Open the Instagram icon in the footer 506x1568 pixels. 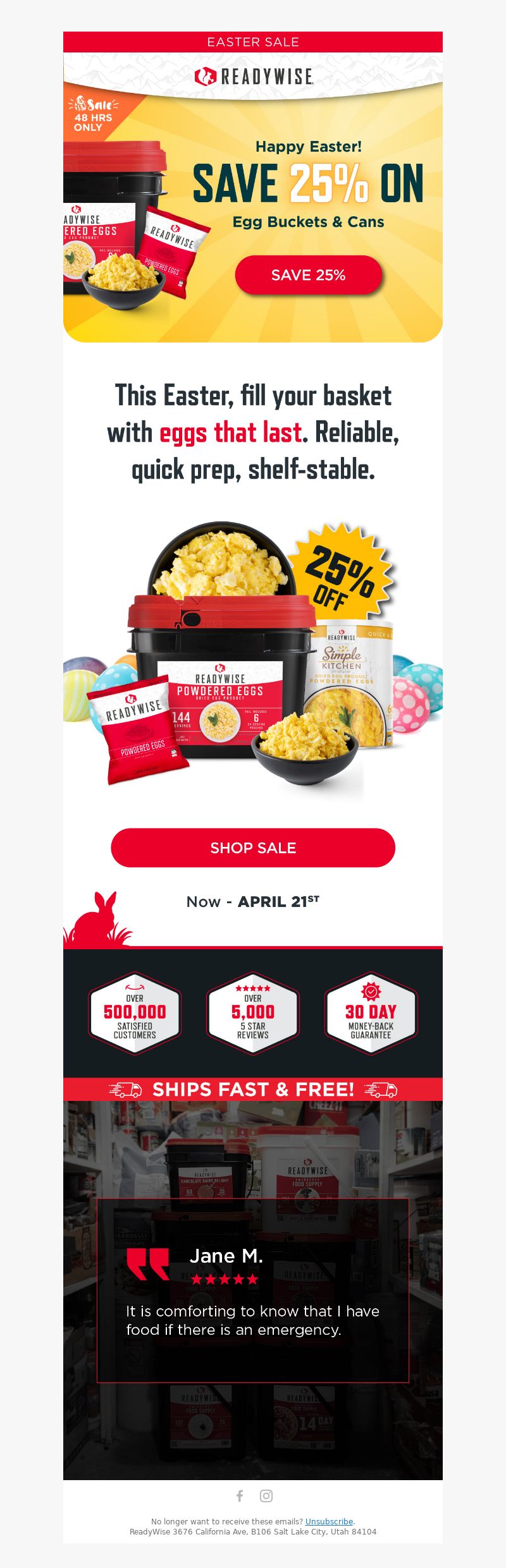point(266,1495)
